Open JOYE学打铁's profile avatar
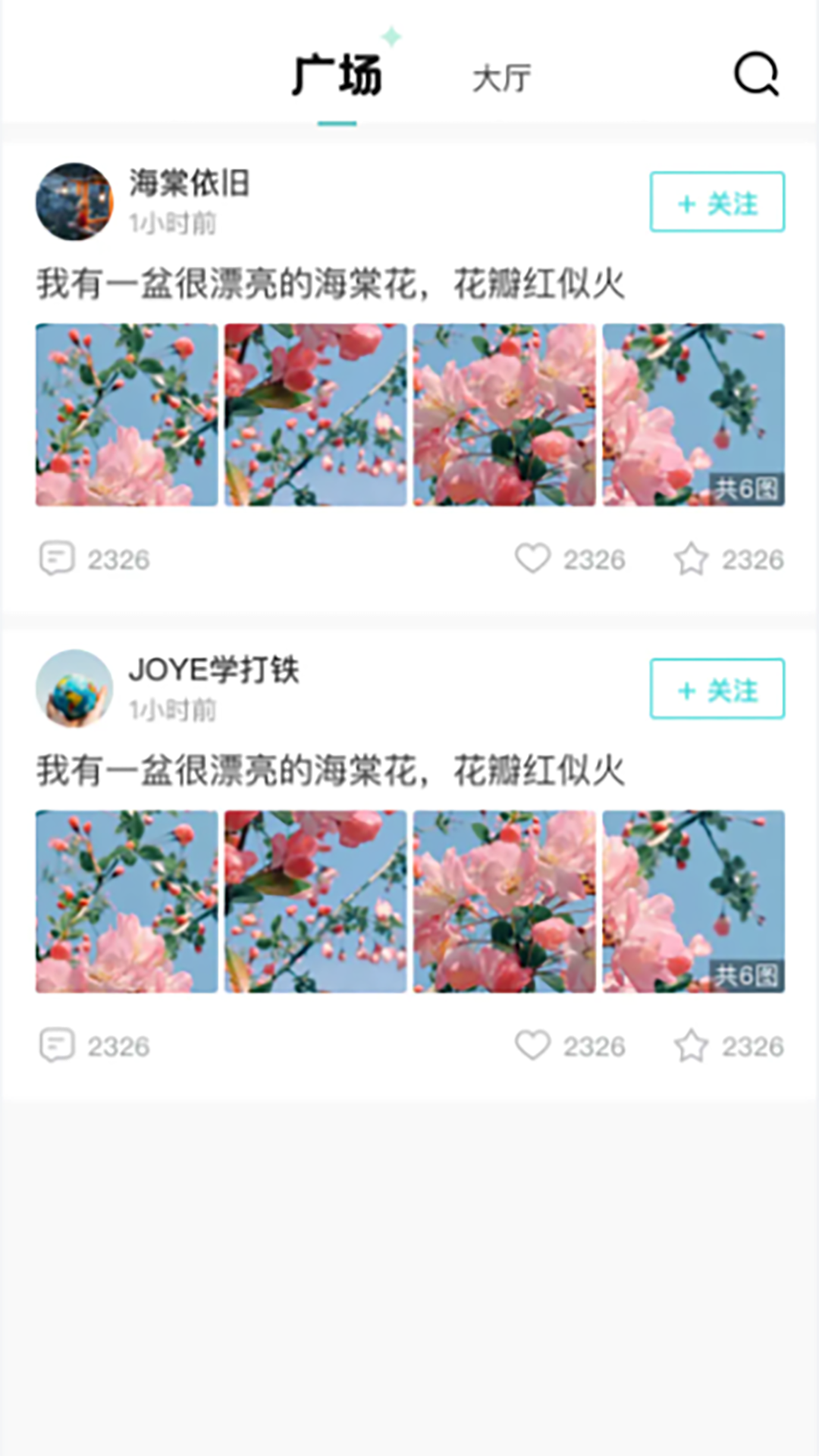Viewport: 819px width, 1456px height. pyautogui.click(x=74, y=689)
